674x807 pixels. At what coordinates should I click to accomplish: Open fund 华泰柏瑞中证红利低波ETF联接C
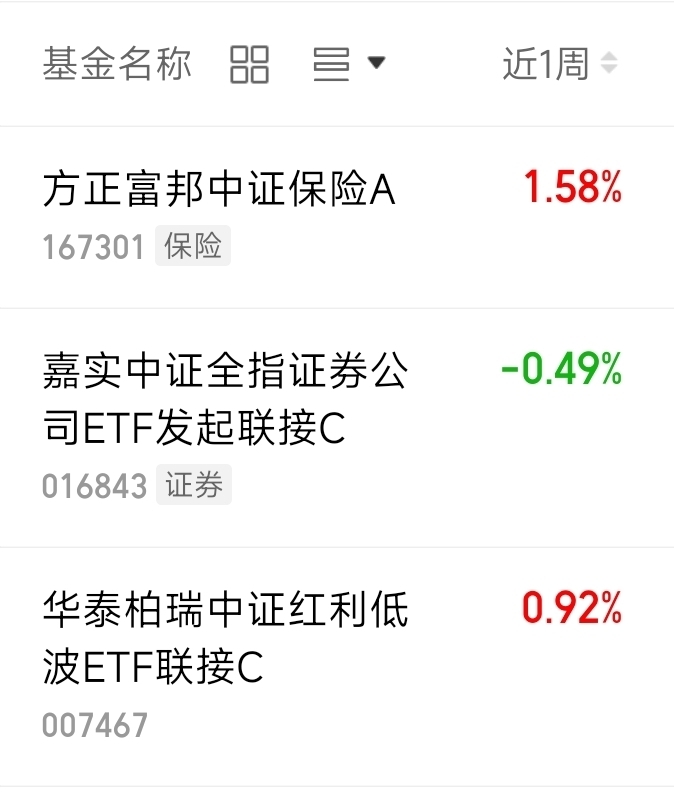coord(337,666)
